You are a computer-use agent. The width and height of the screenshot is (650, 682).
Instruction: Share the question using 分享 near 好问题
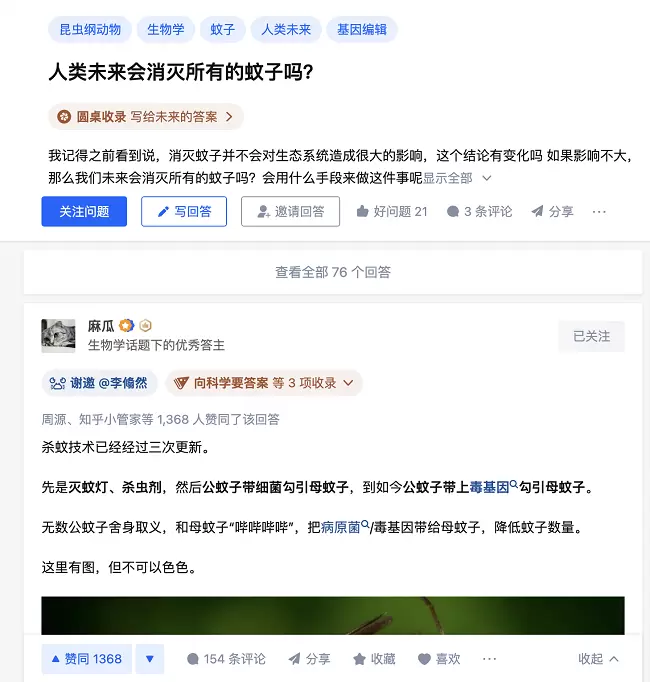(552, 212)
